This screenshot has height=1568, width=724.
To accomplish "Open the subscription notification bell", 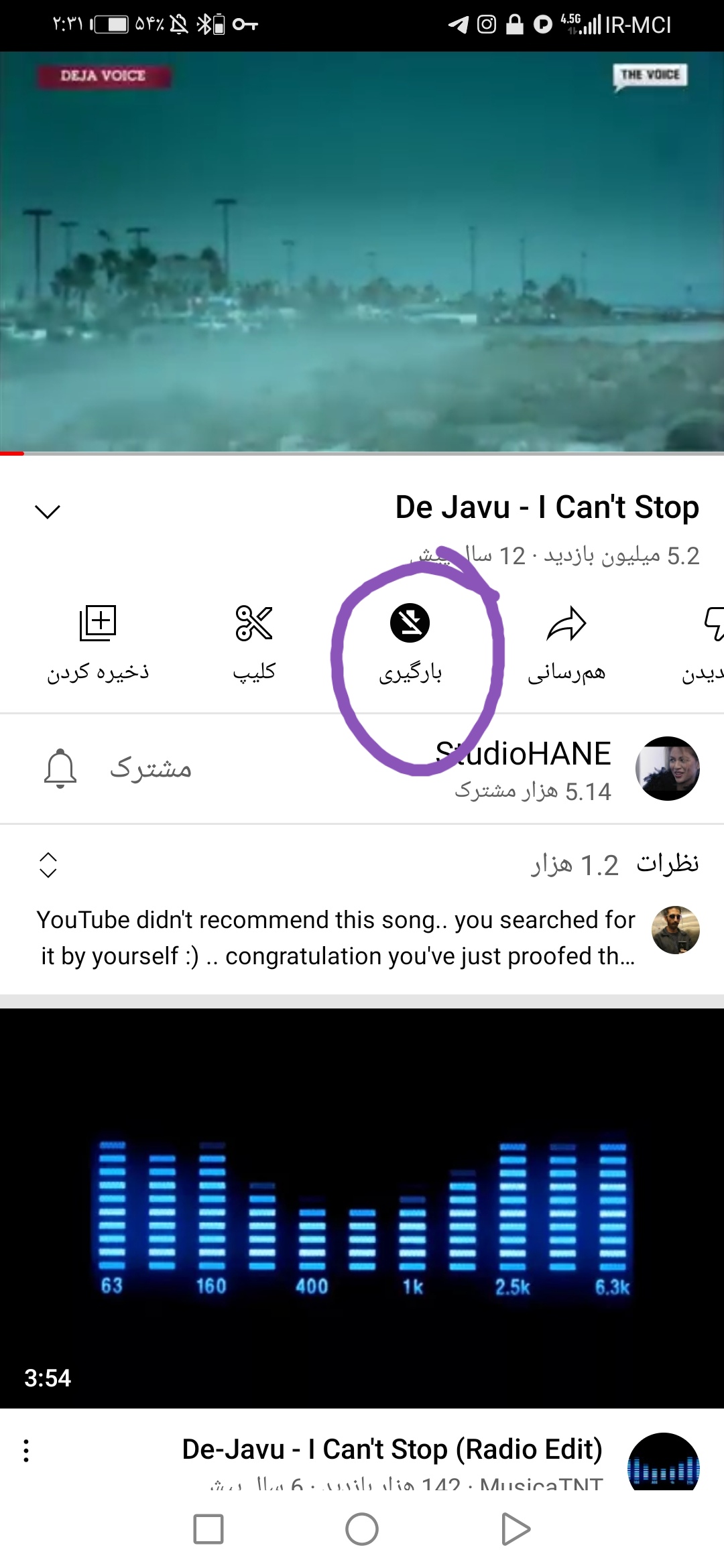I will (x=60, y=769).
